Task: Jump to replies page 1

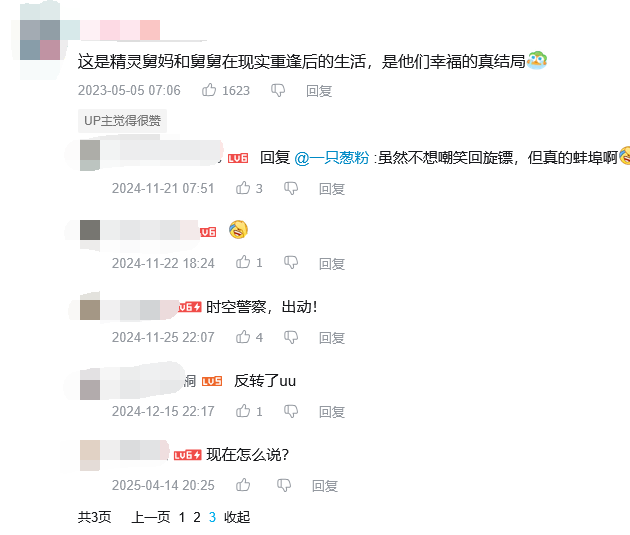Action: (182, 517)
